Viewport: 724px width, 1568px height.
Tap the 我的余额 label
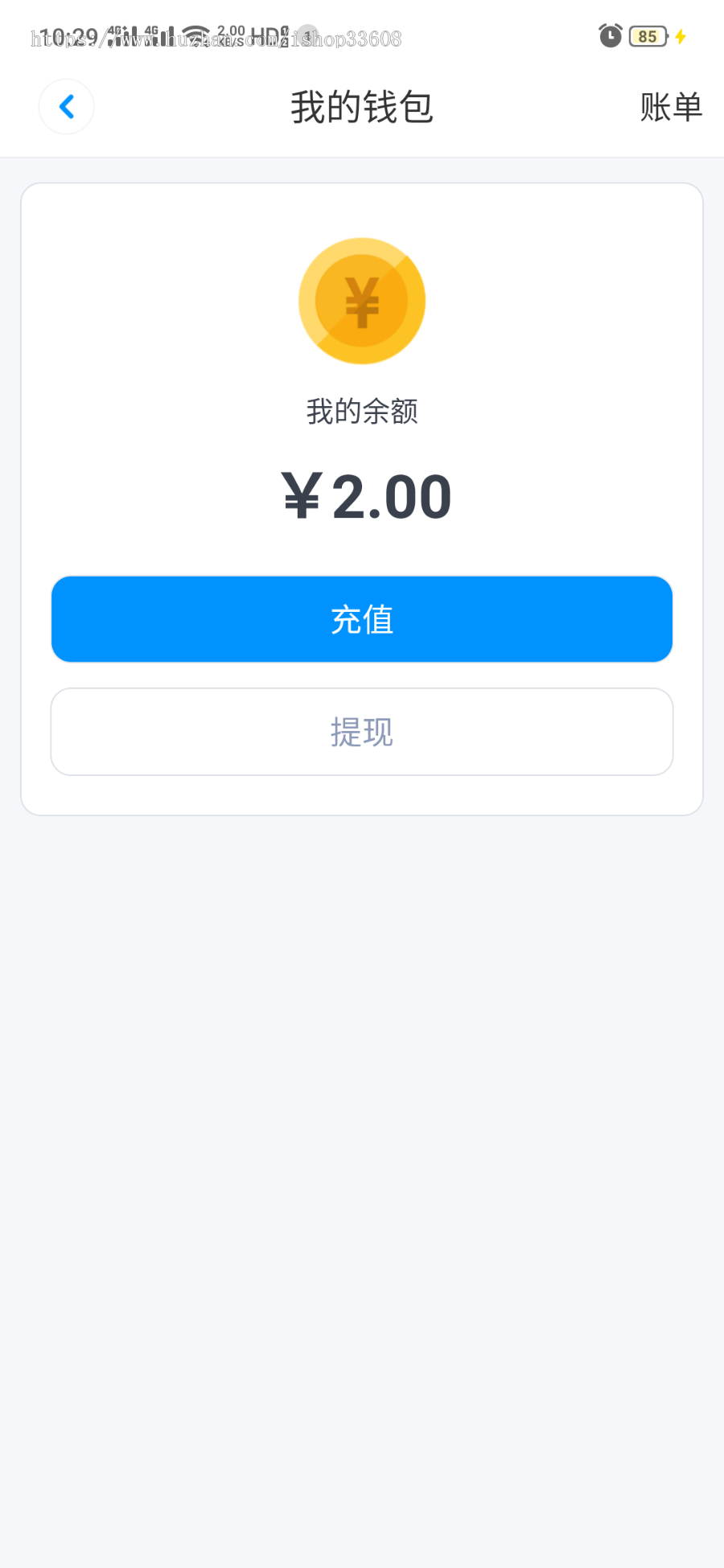click(362, 410)
